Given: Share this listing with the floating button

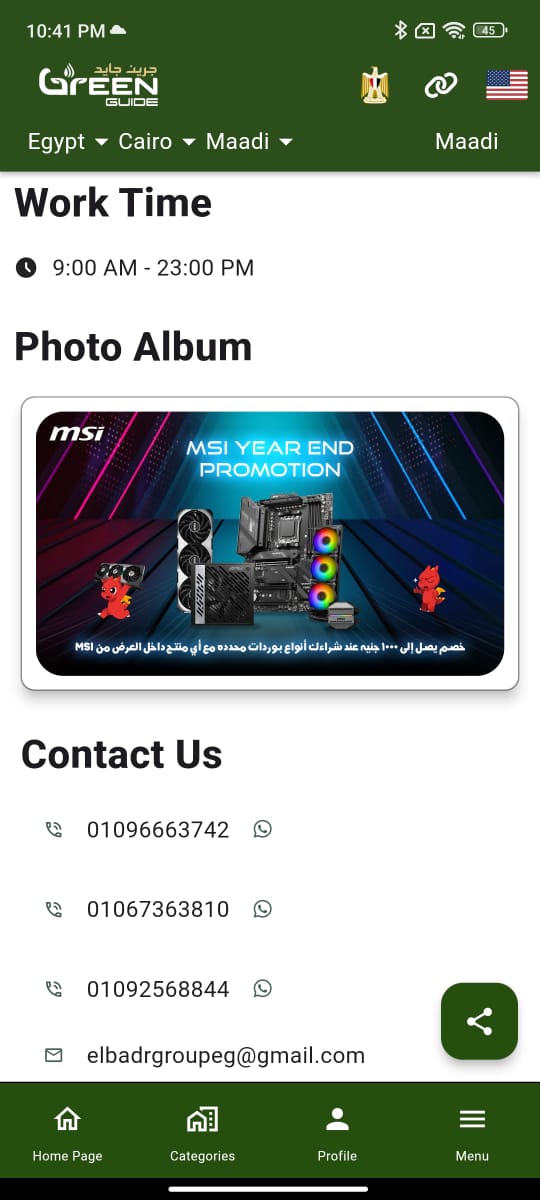Looking at the screenshot, I should pos(480,1021).
